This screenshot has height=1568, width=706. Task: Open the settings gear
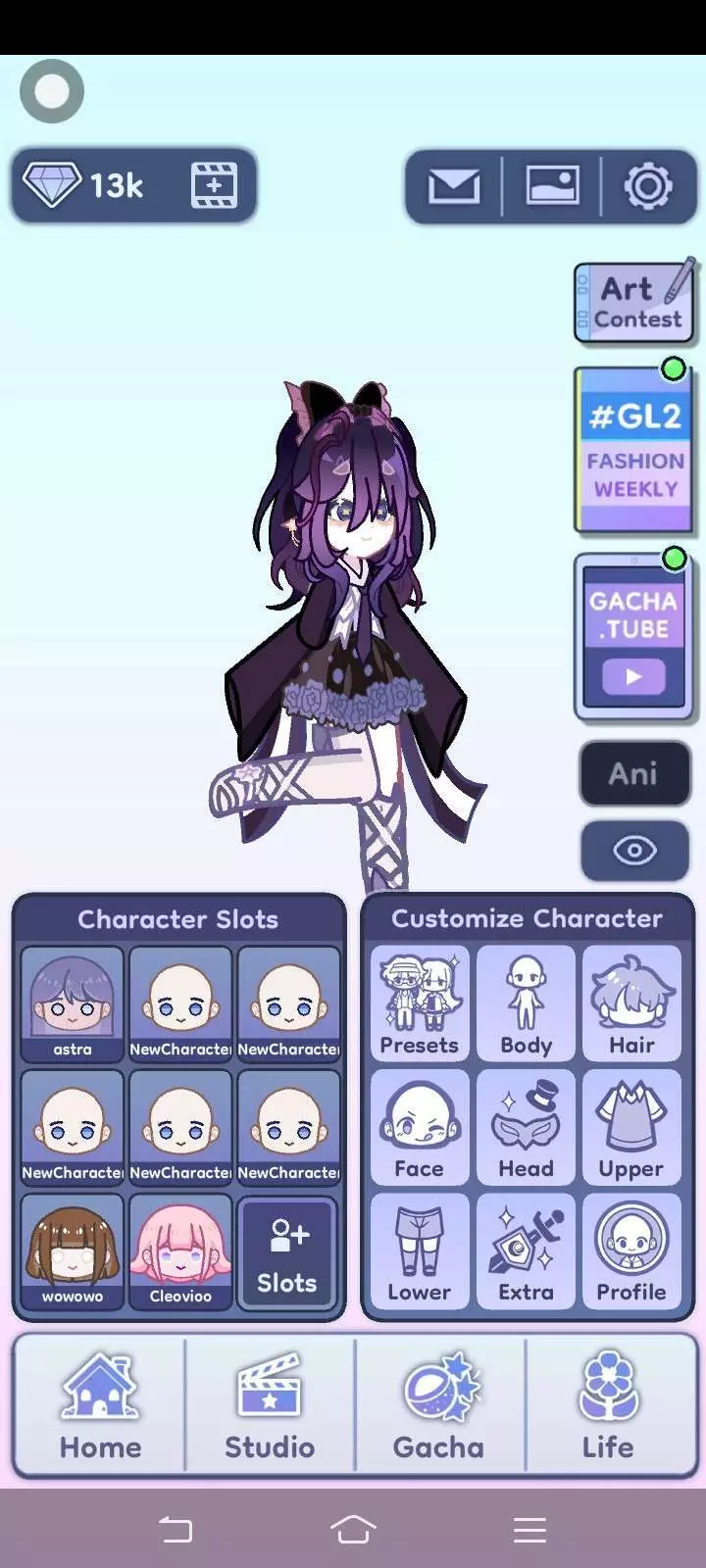tap(648, 185)
